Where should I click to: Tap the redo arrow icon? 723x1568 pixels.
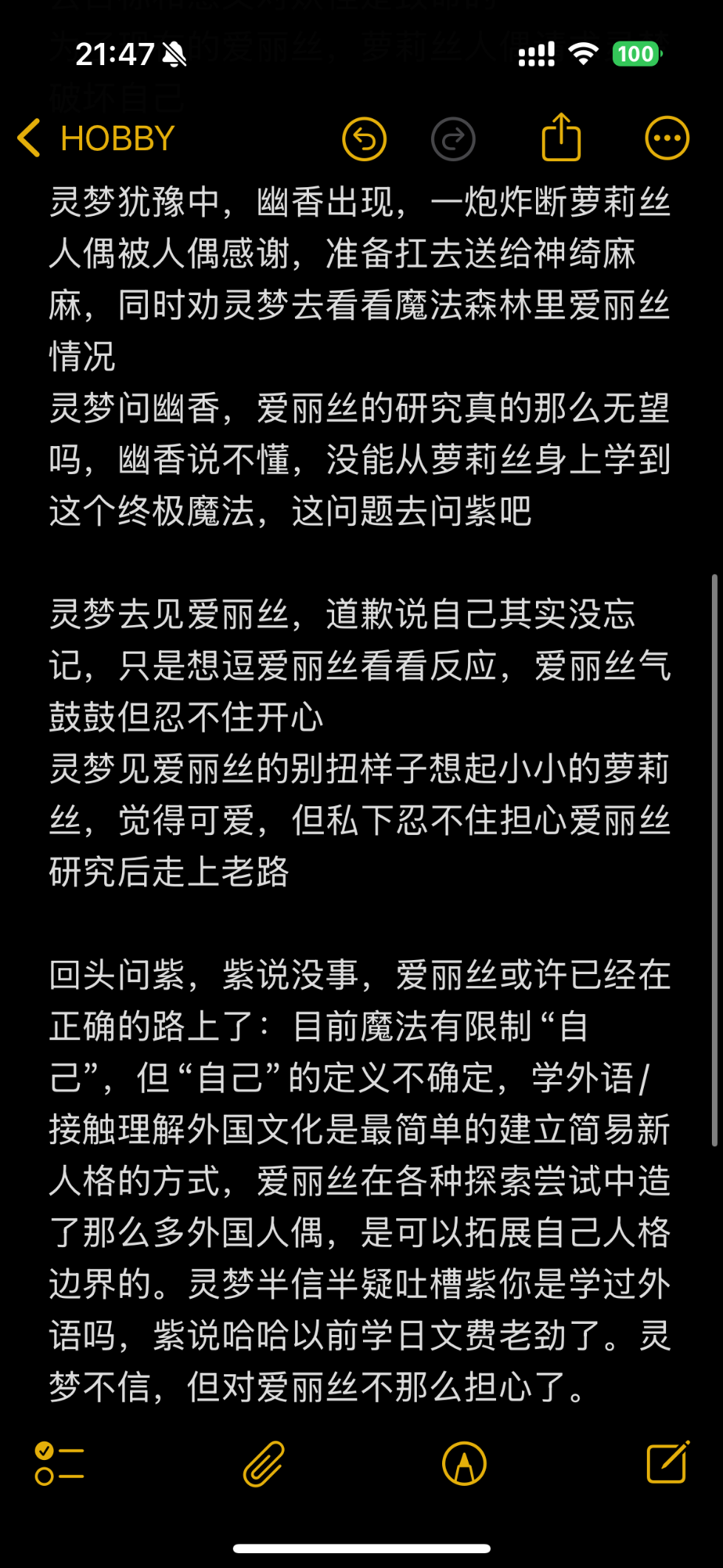coord(453,138)
